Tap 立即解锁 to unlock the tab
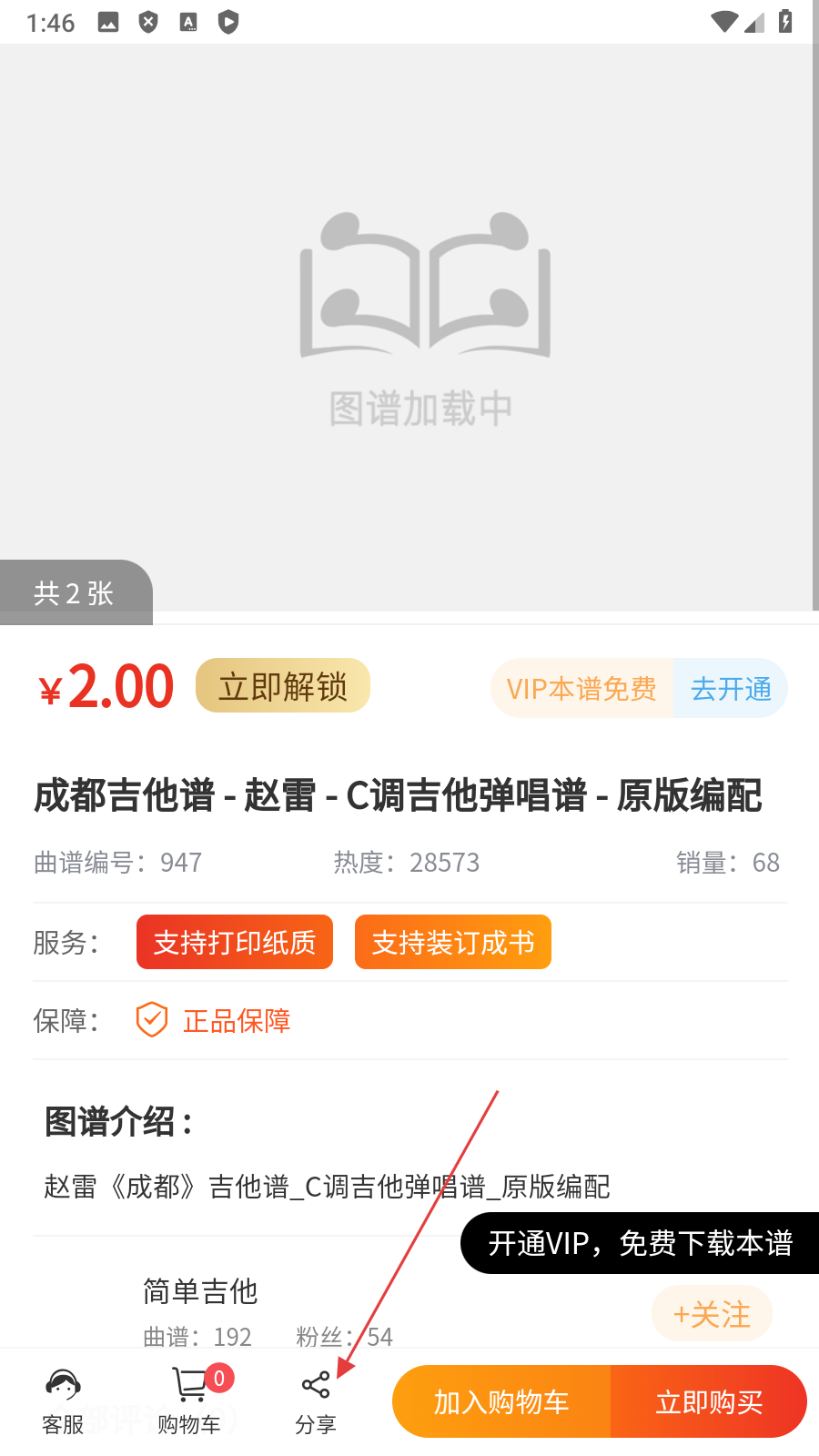The height and width of the screenshot is (1456, 819). [x=282, y=686]
